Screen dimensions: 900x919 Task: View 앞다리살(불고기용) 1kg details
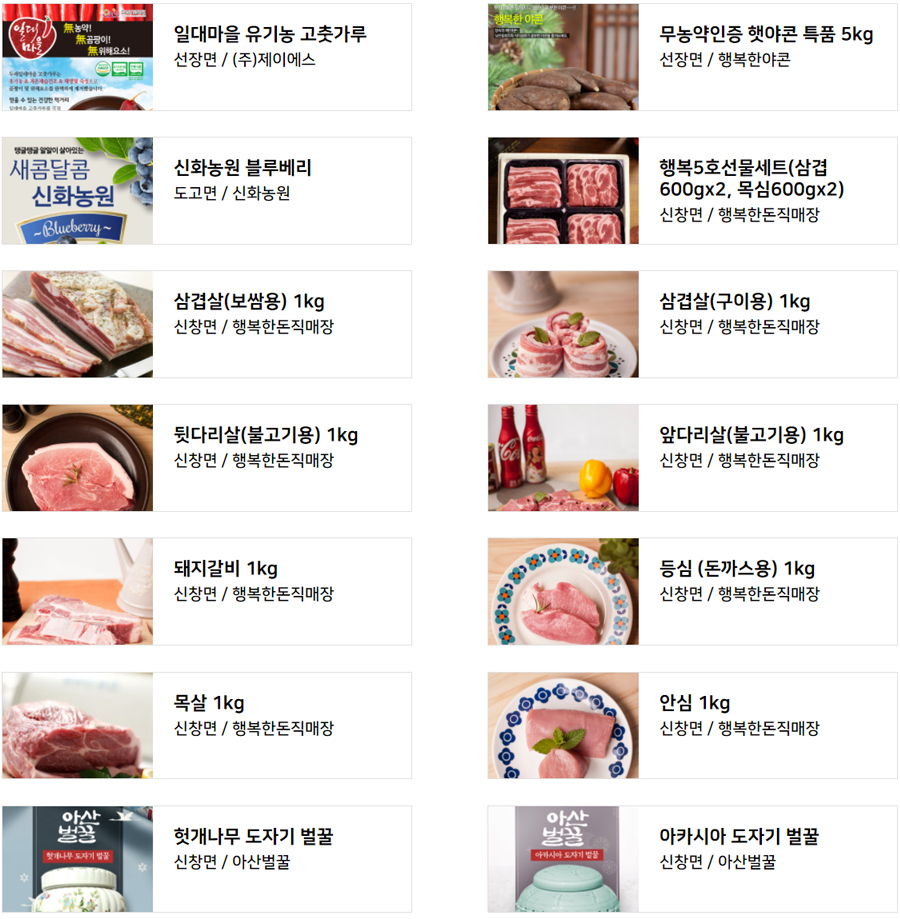[751, 436]
